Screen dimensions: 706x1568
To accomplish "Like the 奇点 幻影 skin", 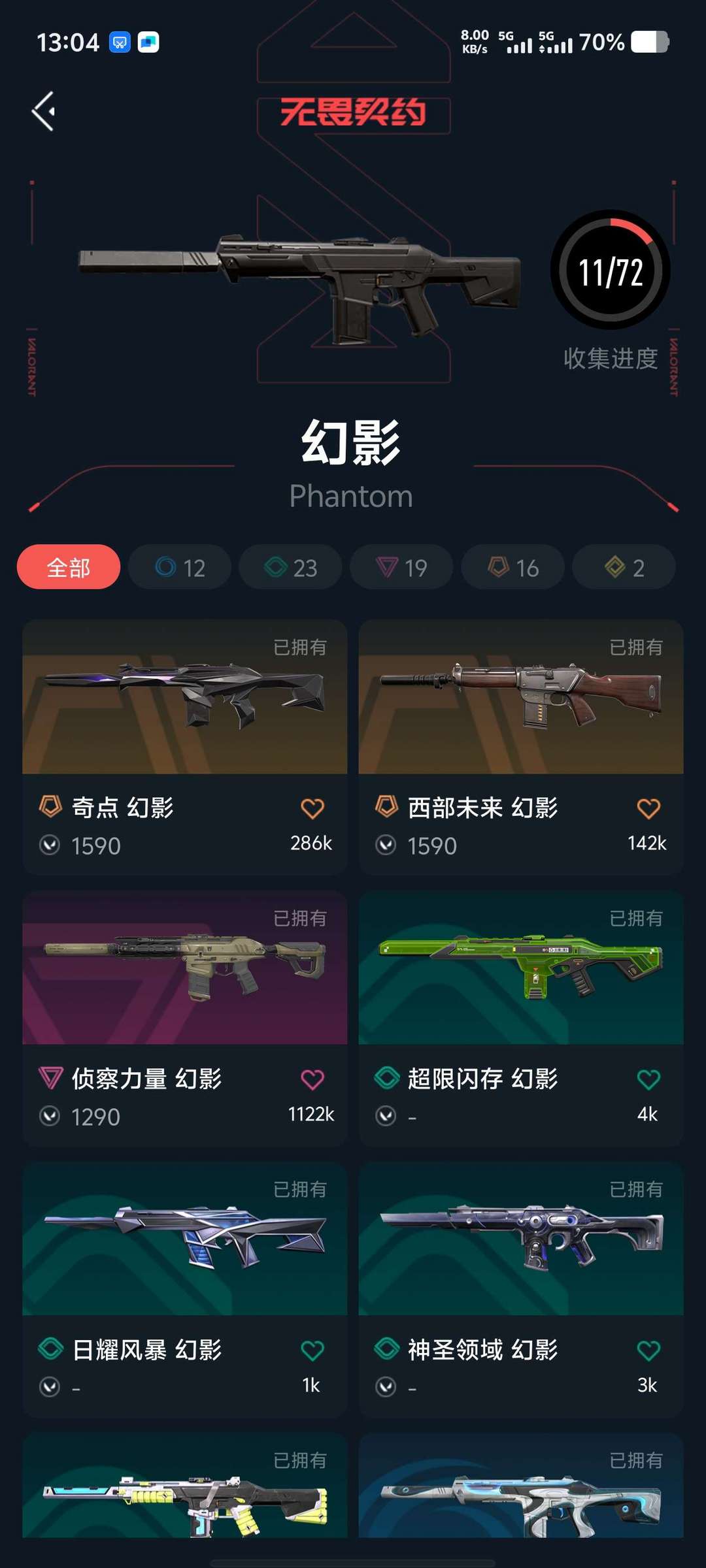I will 312,809.
